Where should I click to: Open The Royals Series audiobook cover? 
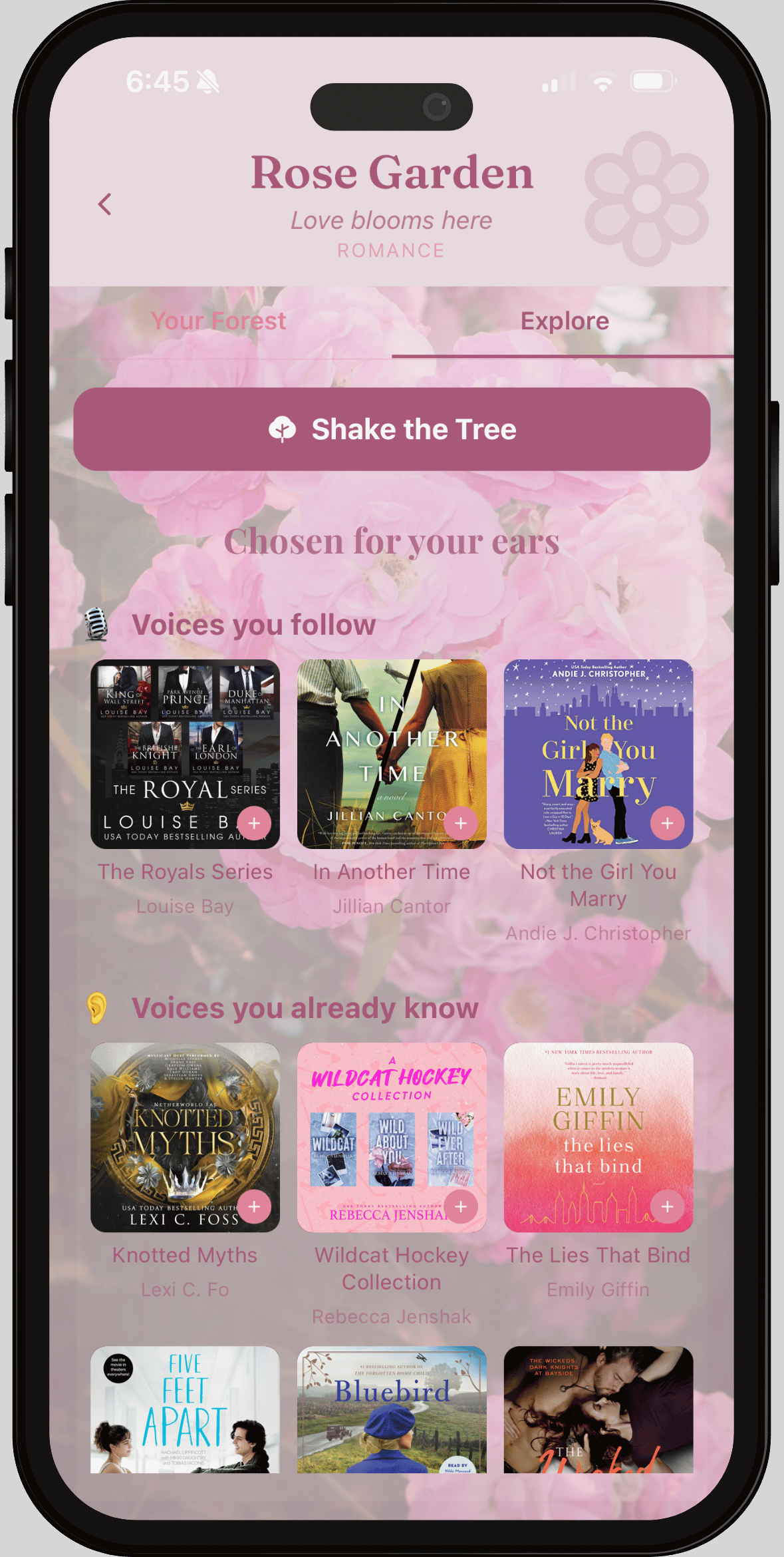coord(185,754)
